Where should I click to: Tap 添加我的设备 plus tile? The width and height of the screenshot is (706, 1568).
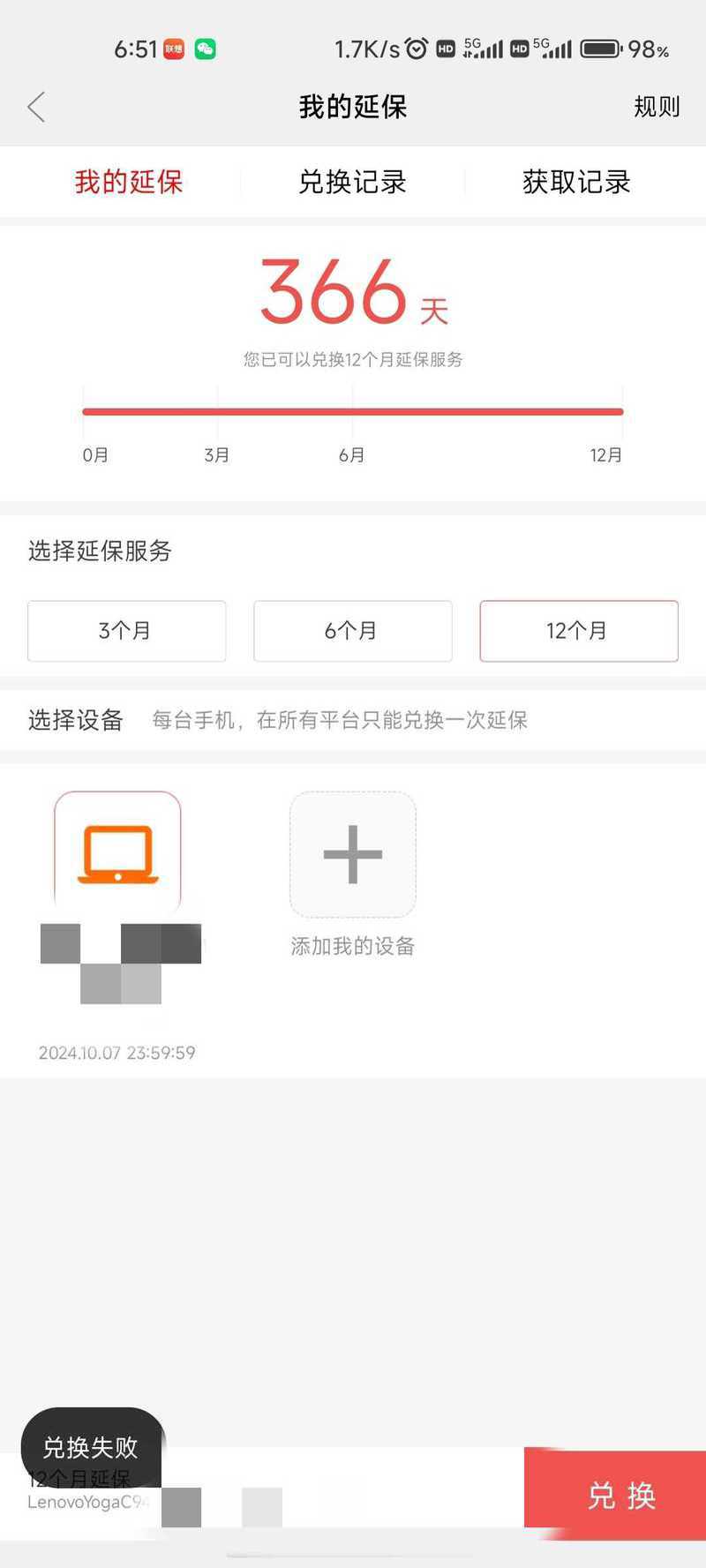pyautogui.click(x=353, y=854)
